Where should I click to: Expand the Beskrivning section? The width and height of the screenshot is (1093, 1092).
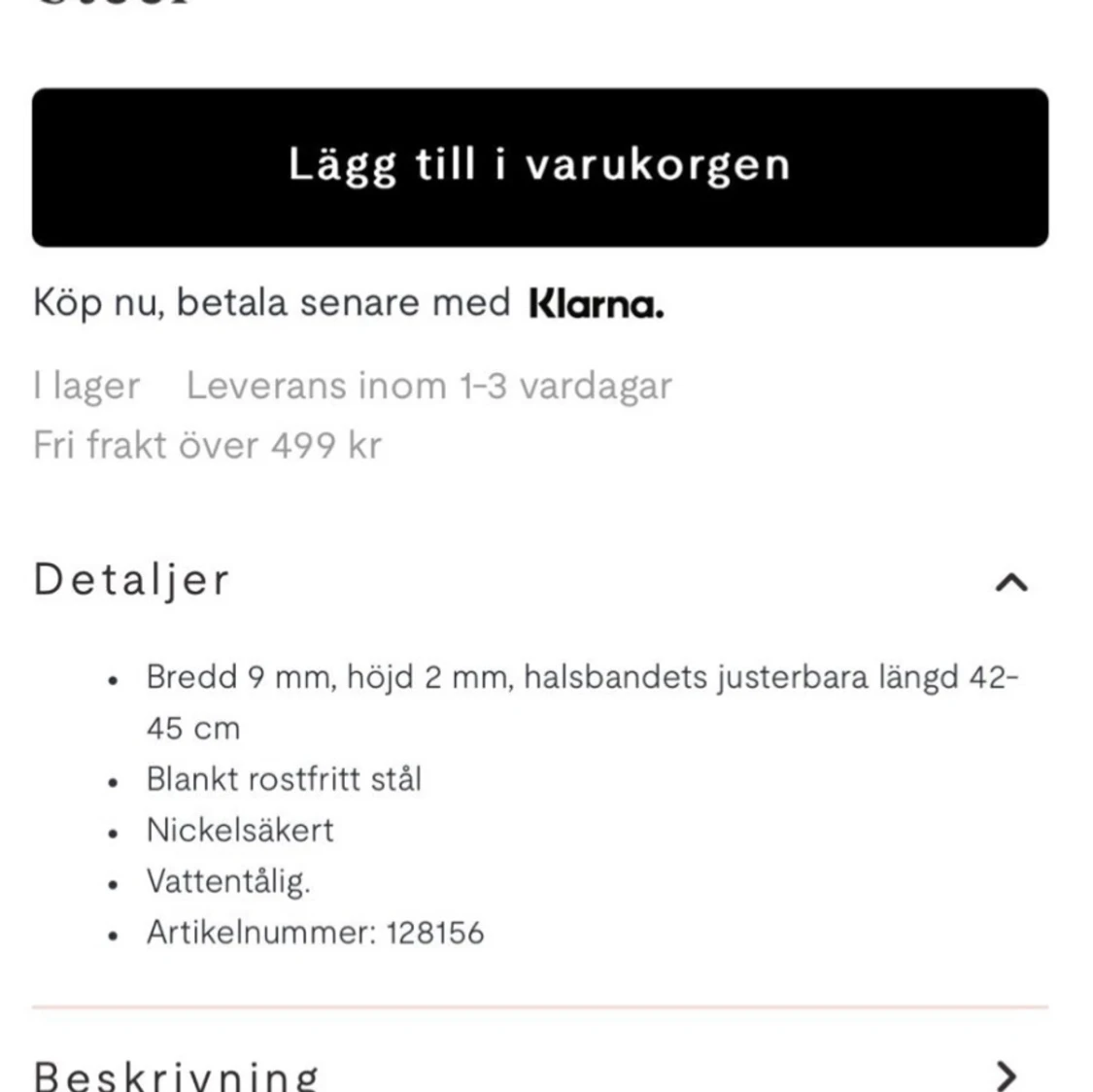tap(1007, 1073)
